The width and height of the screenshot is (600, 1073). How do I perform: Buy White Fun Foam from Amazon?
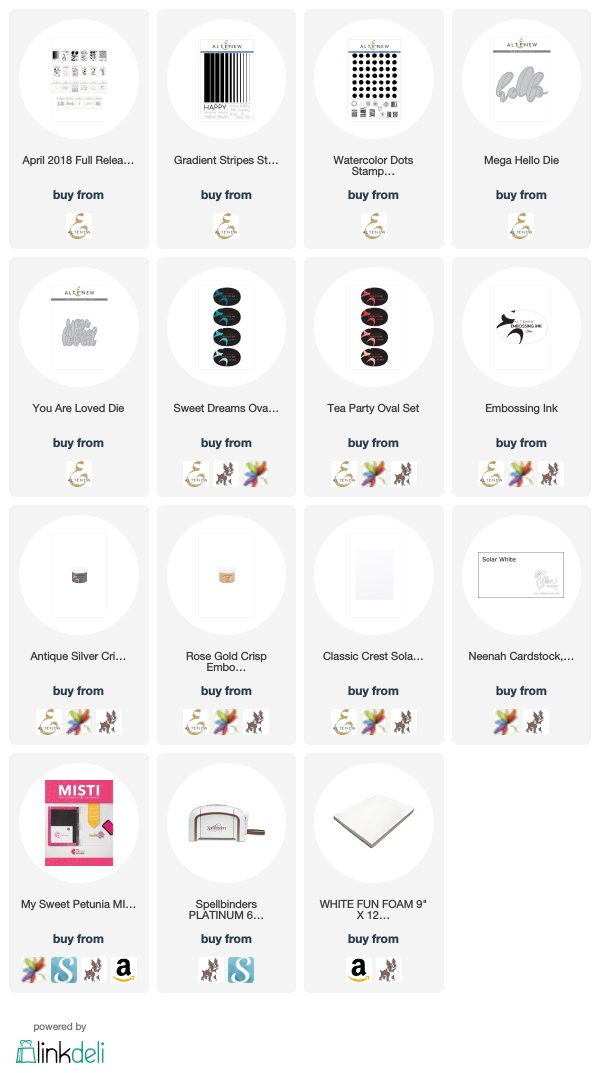tap(358, 970)
